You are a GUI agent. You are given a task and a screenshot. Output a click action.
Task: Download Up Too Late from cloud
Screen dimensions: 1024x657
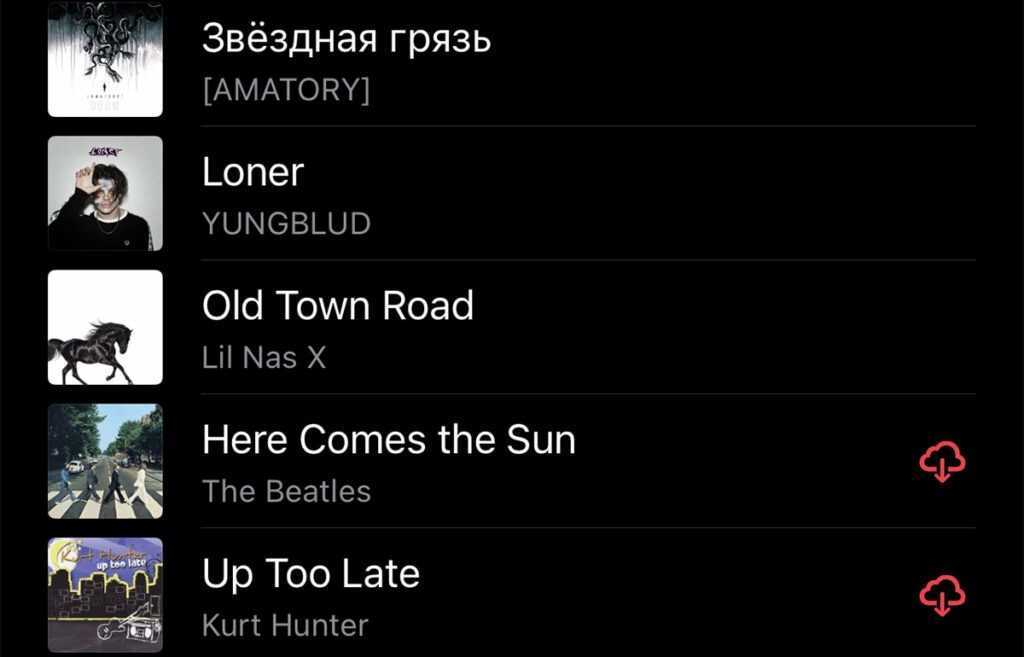click(x=942, y=596)
